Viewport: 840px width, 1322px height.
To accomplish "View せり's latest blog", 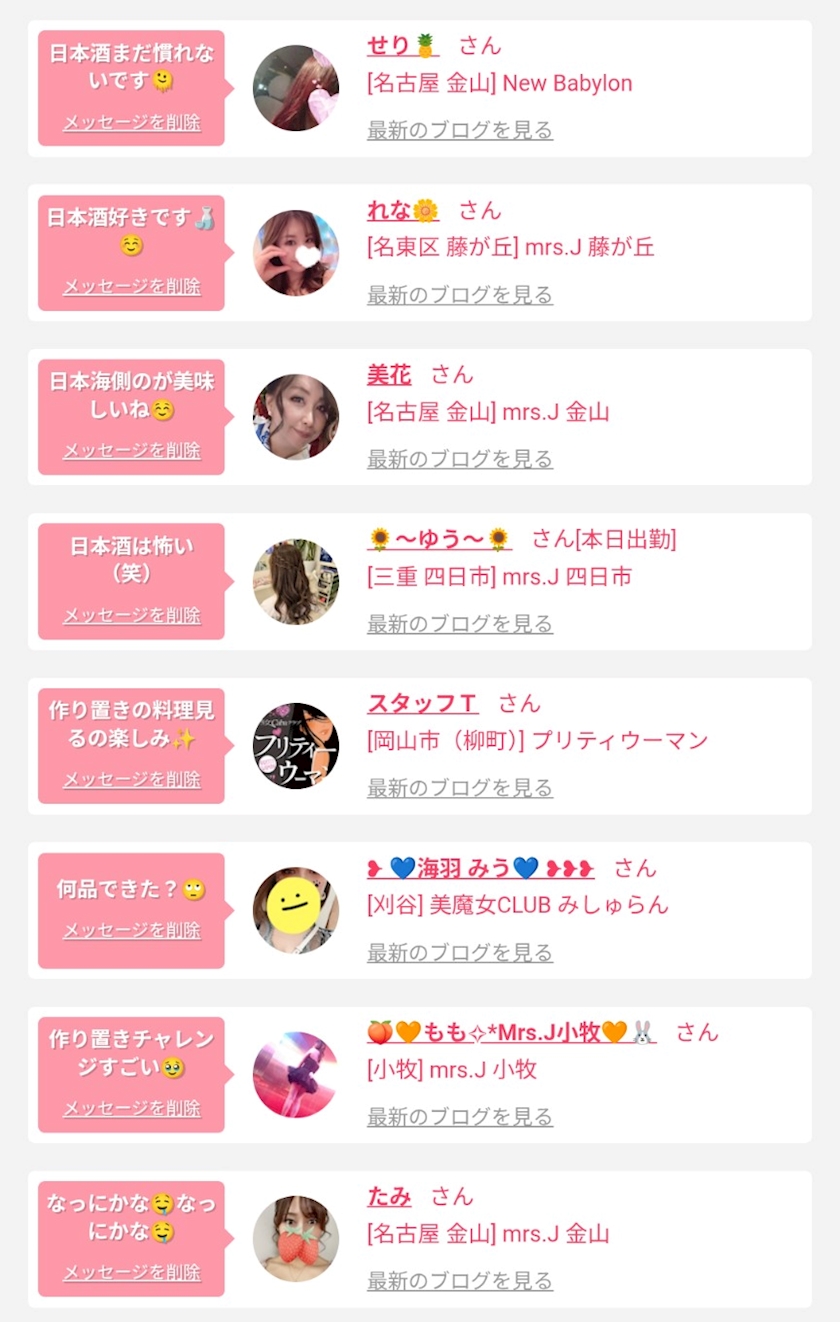I will (459, 130).
